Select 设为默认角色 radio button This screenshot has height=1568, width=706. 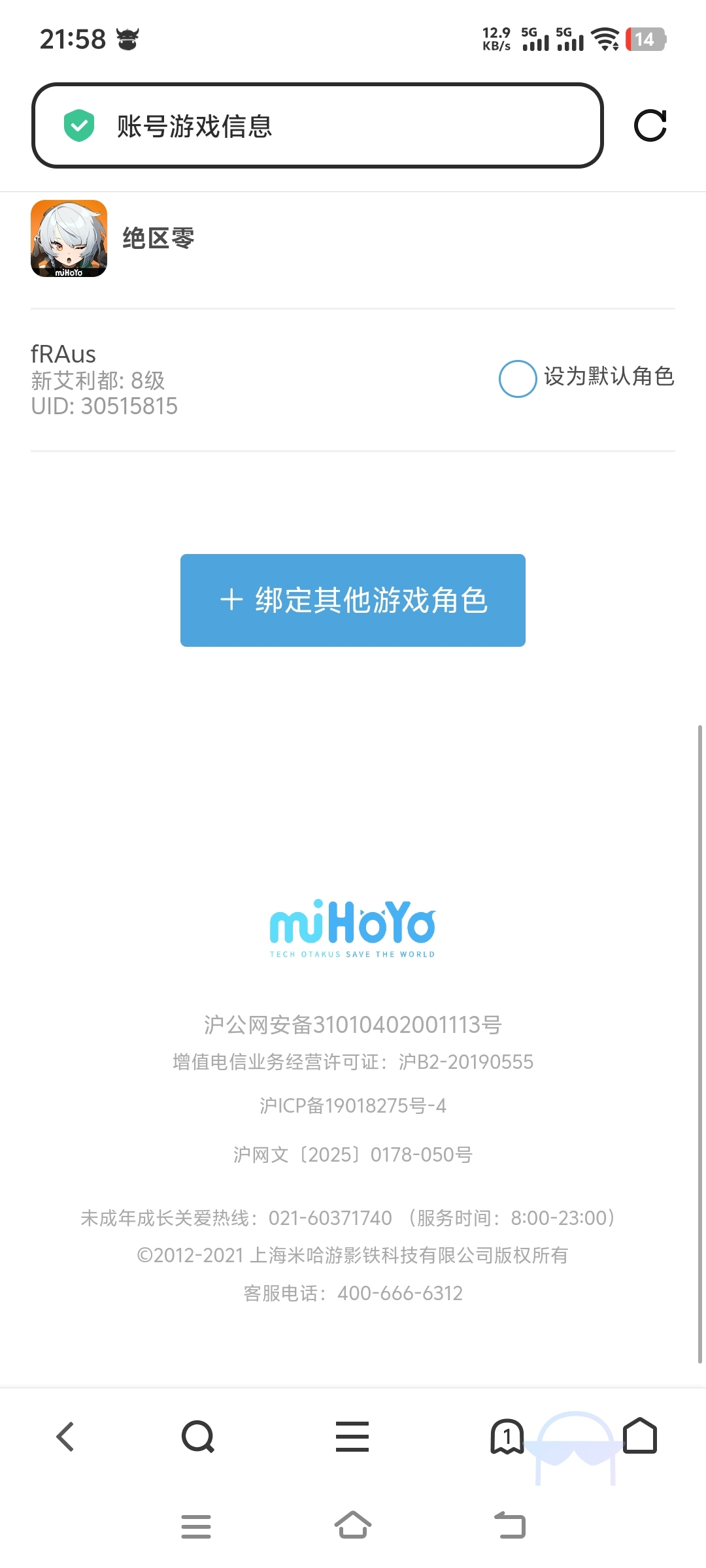[518, 378]
